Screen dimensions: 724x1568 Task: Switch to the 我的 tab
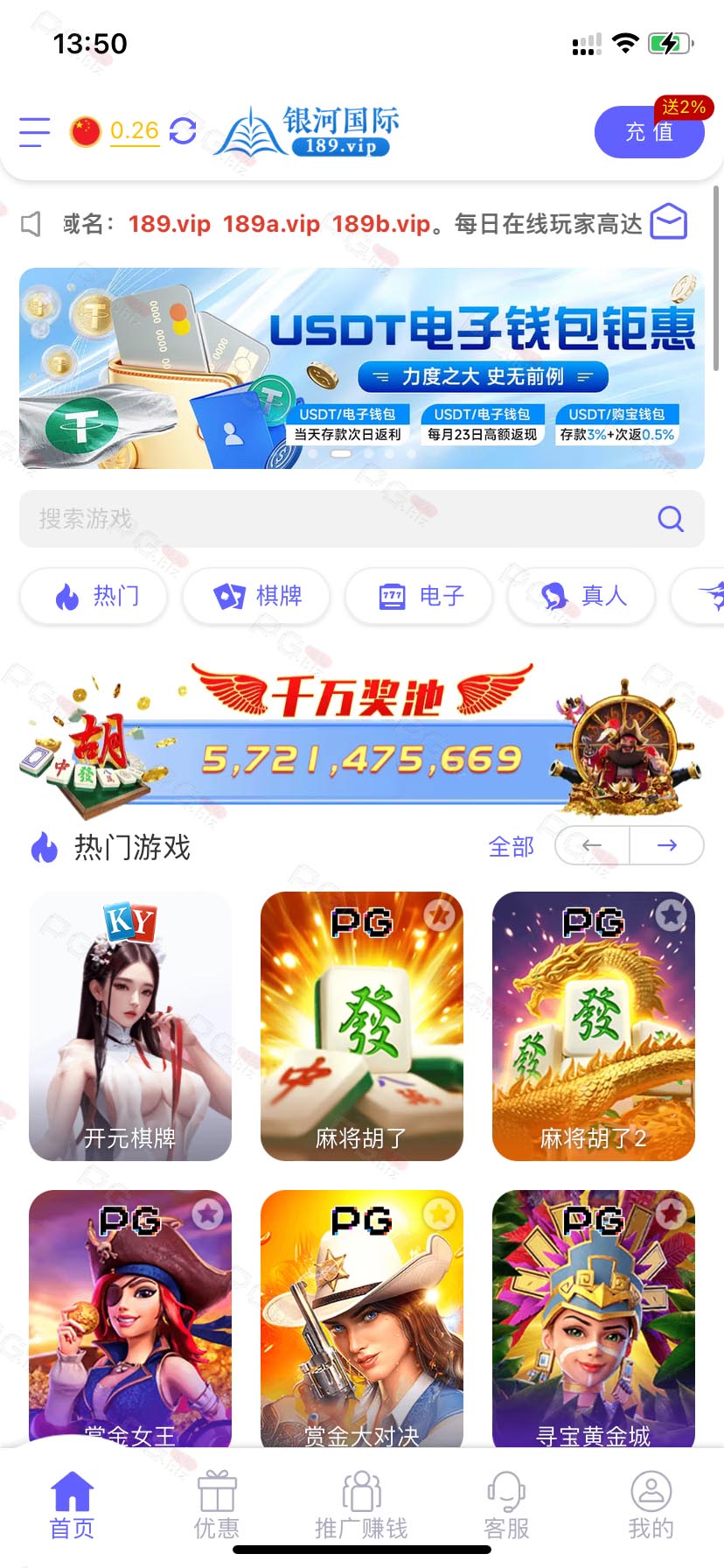point(651,1505)
